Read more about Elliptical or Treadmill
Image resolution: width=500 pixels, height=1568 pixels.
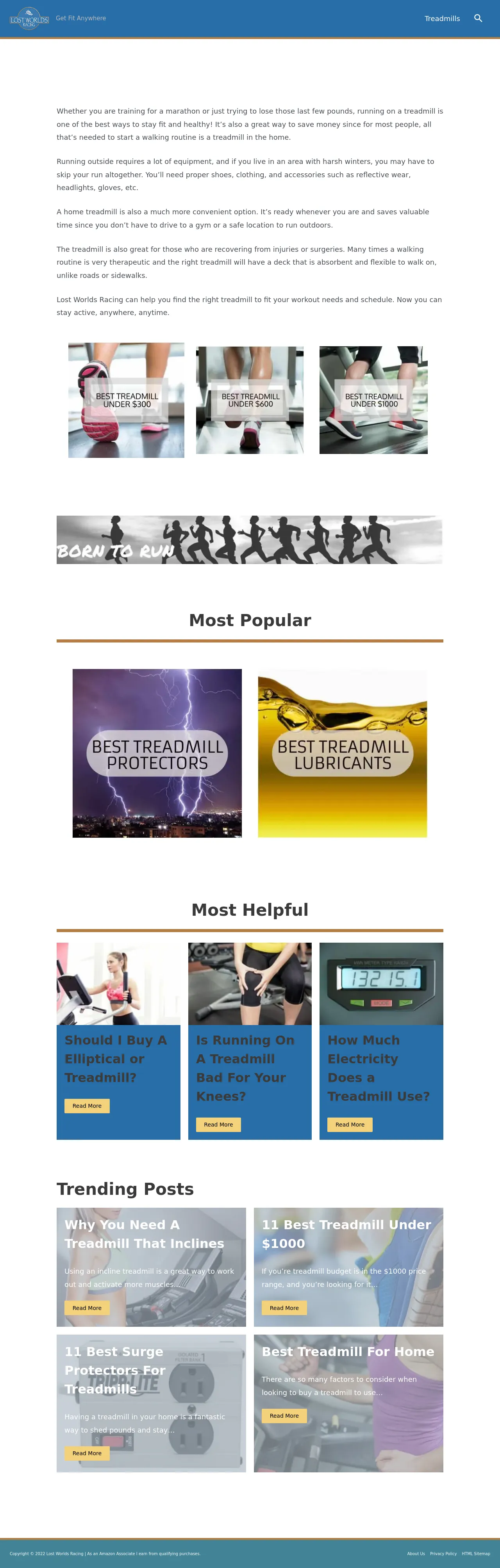coord(87,1105)
